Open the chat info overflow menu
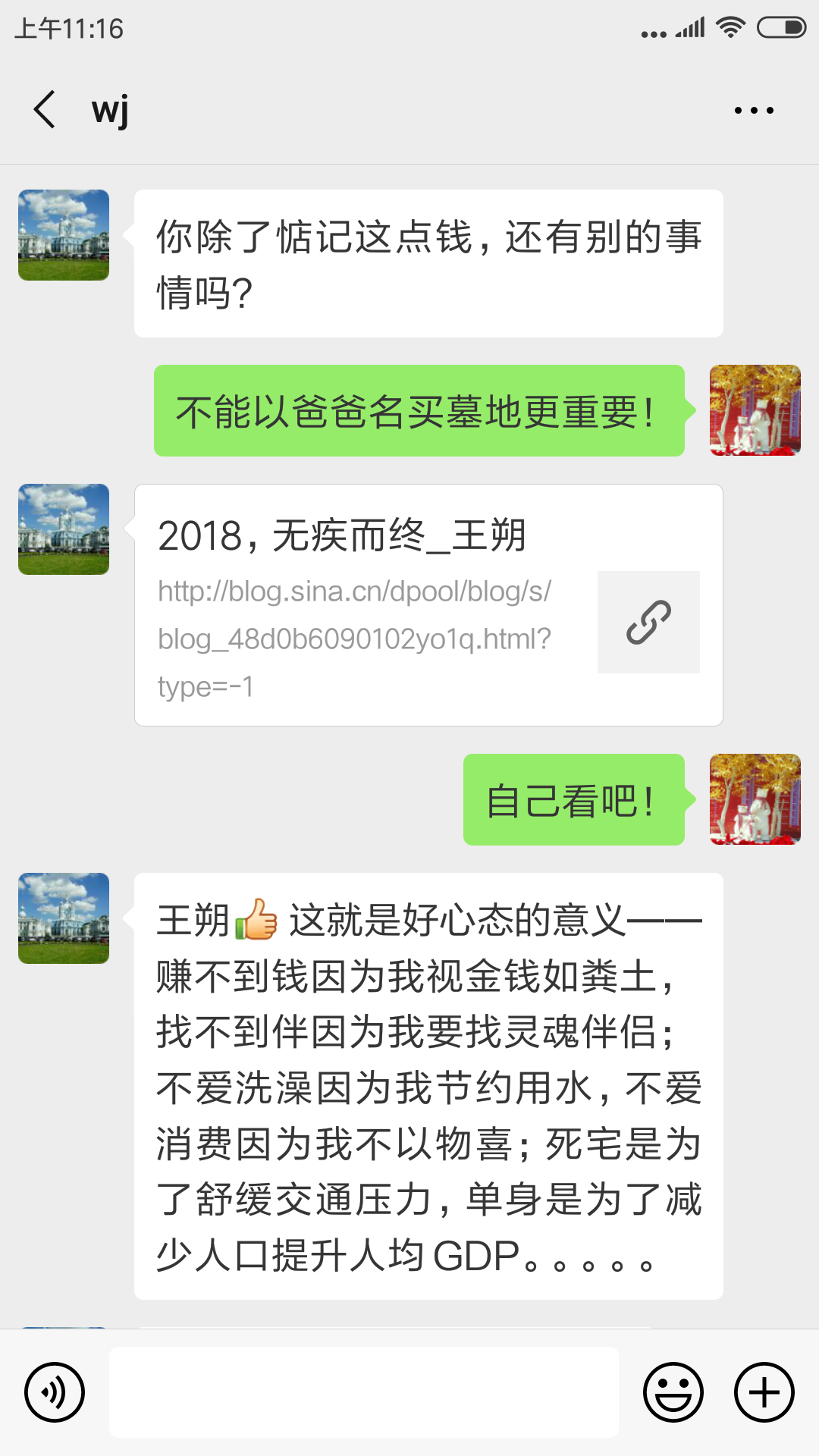Image resolution: width=819 pixels, height=1456 pixels. point(754,111)
